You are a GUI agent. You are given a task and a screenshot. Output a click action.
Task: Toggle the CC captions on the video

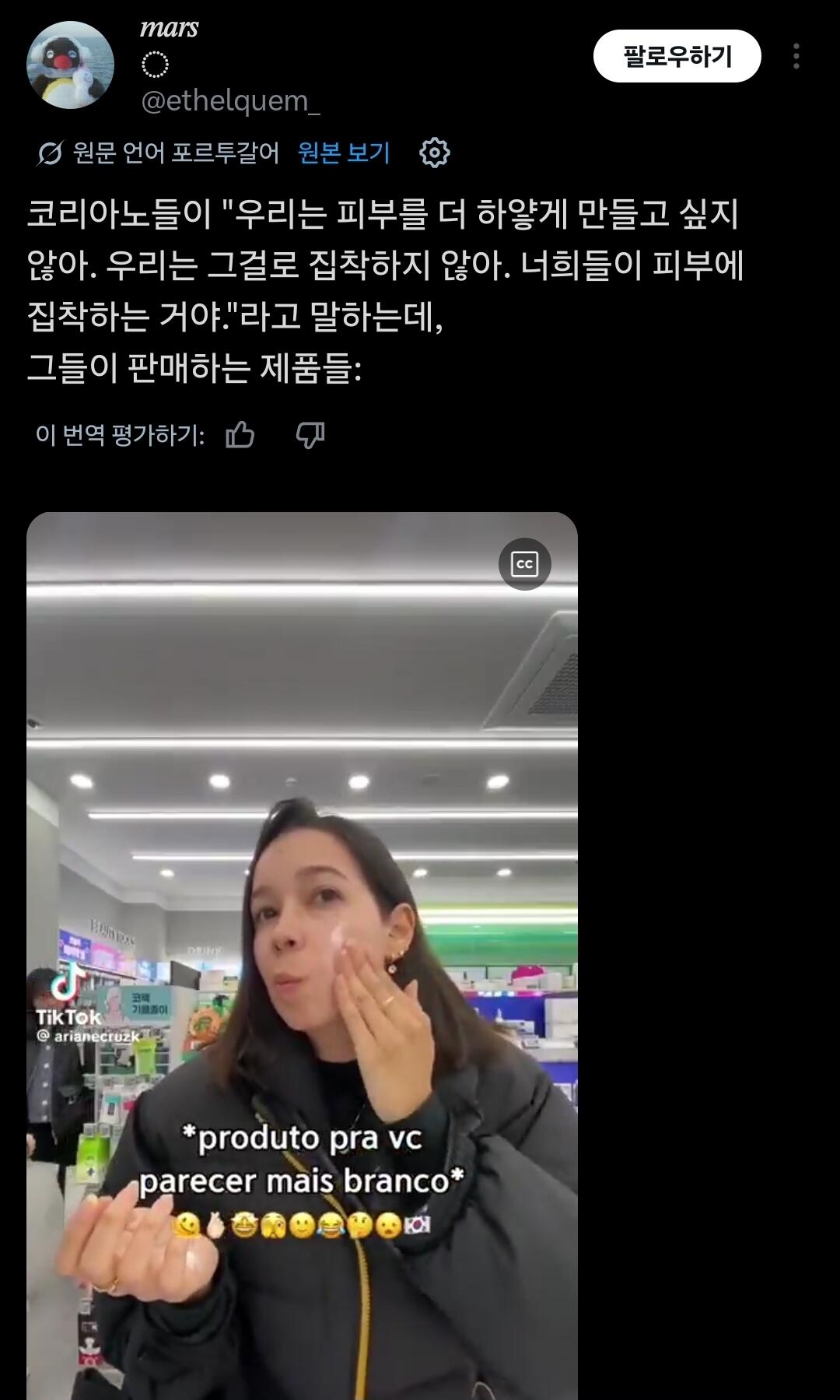[525, 564]
